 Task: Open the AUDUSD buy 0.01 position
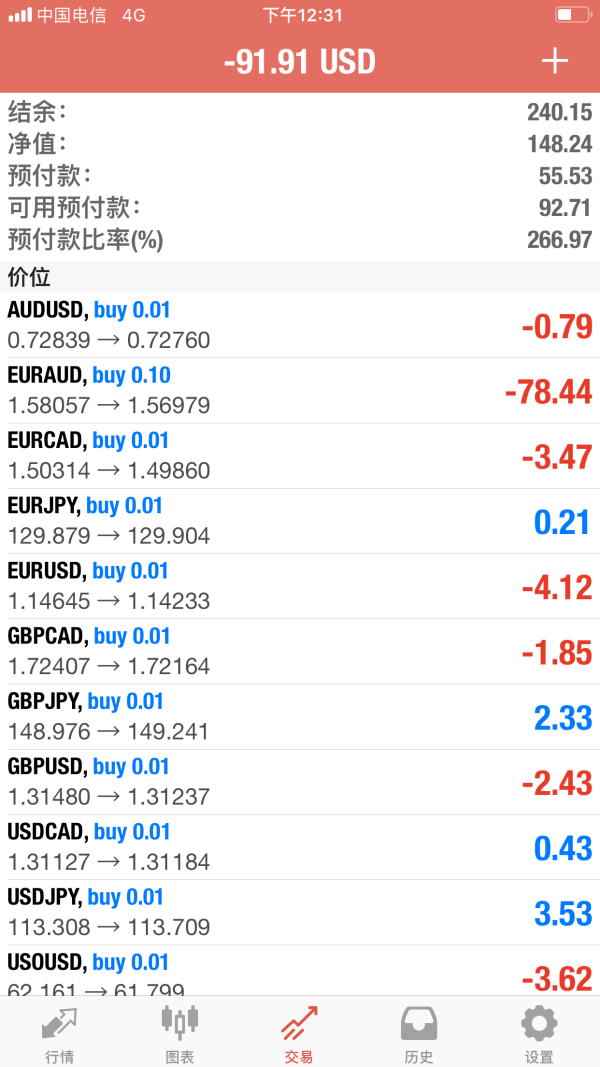[x=300, y=325]
